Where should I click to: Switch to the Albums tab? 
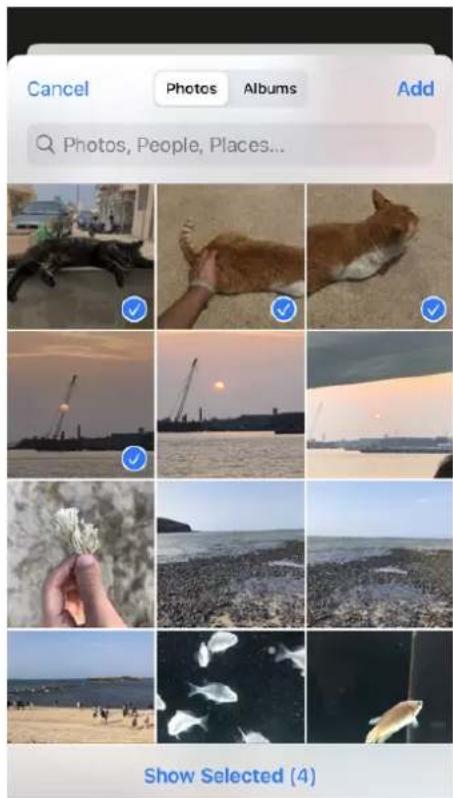coord(270,89)
